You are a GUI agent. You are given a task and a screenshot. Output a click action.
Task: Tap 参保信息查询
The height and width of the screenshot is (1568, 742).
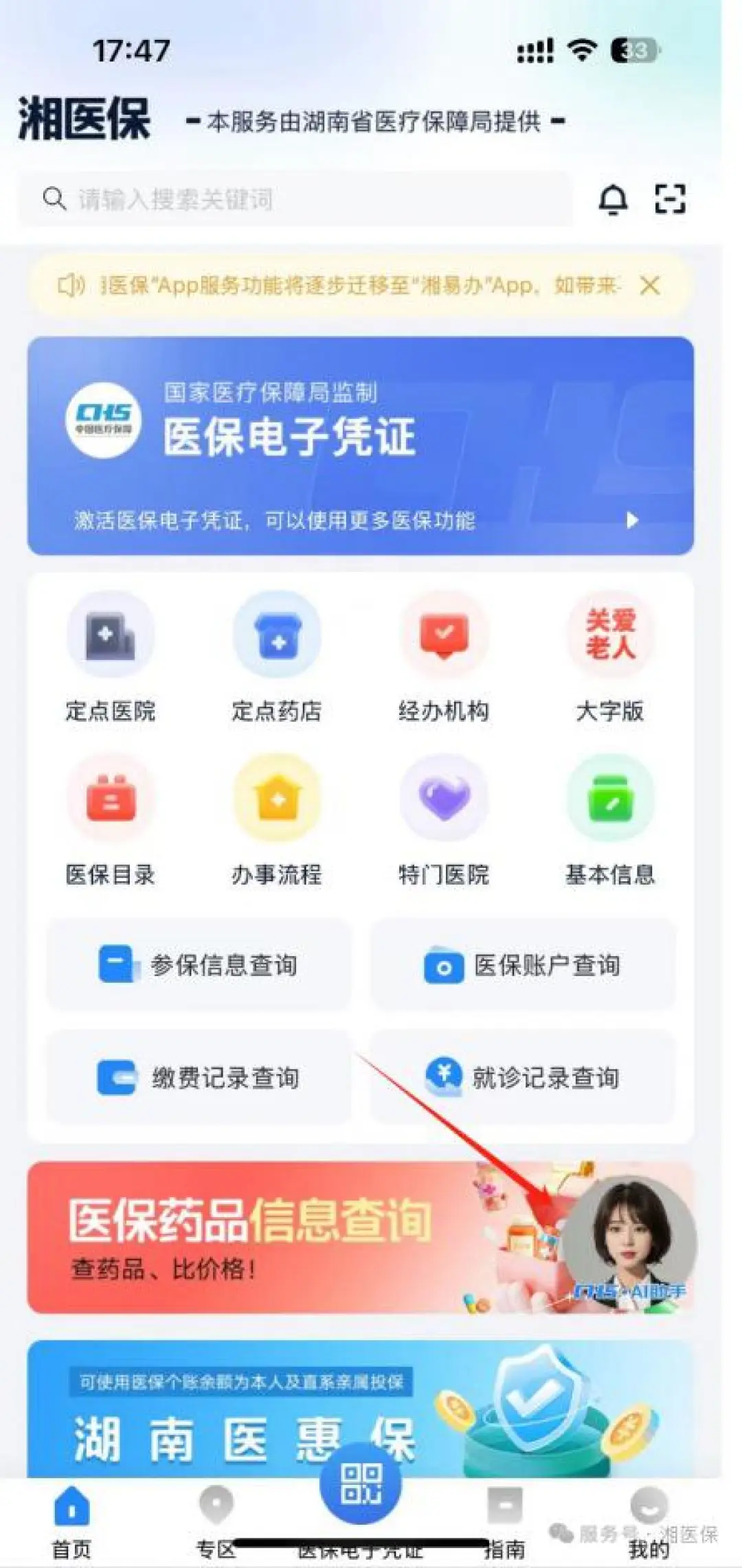tap(199, 965)
